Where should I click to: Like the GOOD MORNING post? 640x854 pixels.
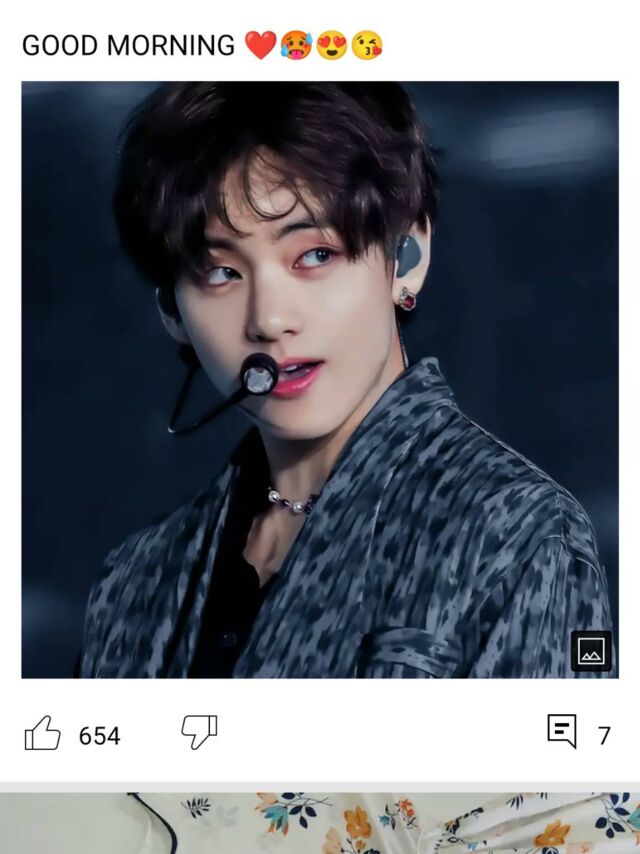[43, 734]
